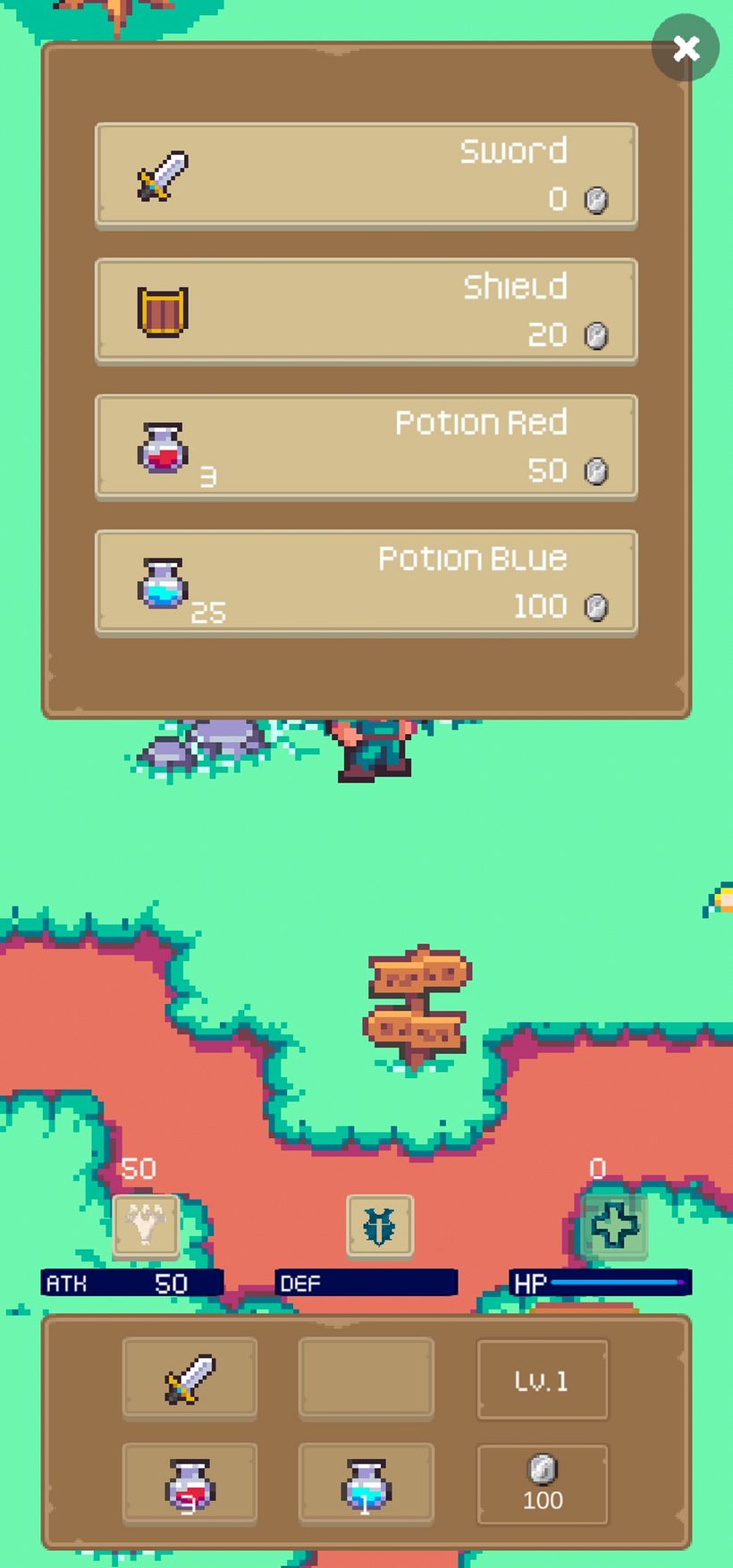Click the wooden shield icon in the shop
Image resolution: width=733 pixels, height=1568 pixels.
pos(161,311)
